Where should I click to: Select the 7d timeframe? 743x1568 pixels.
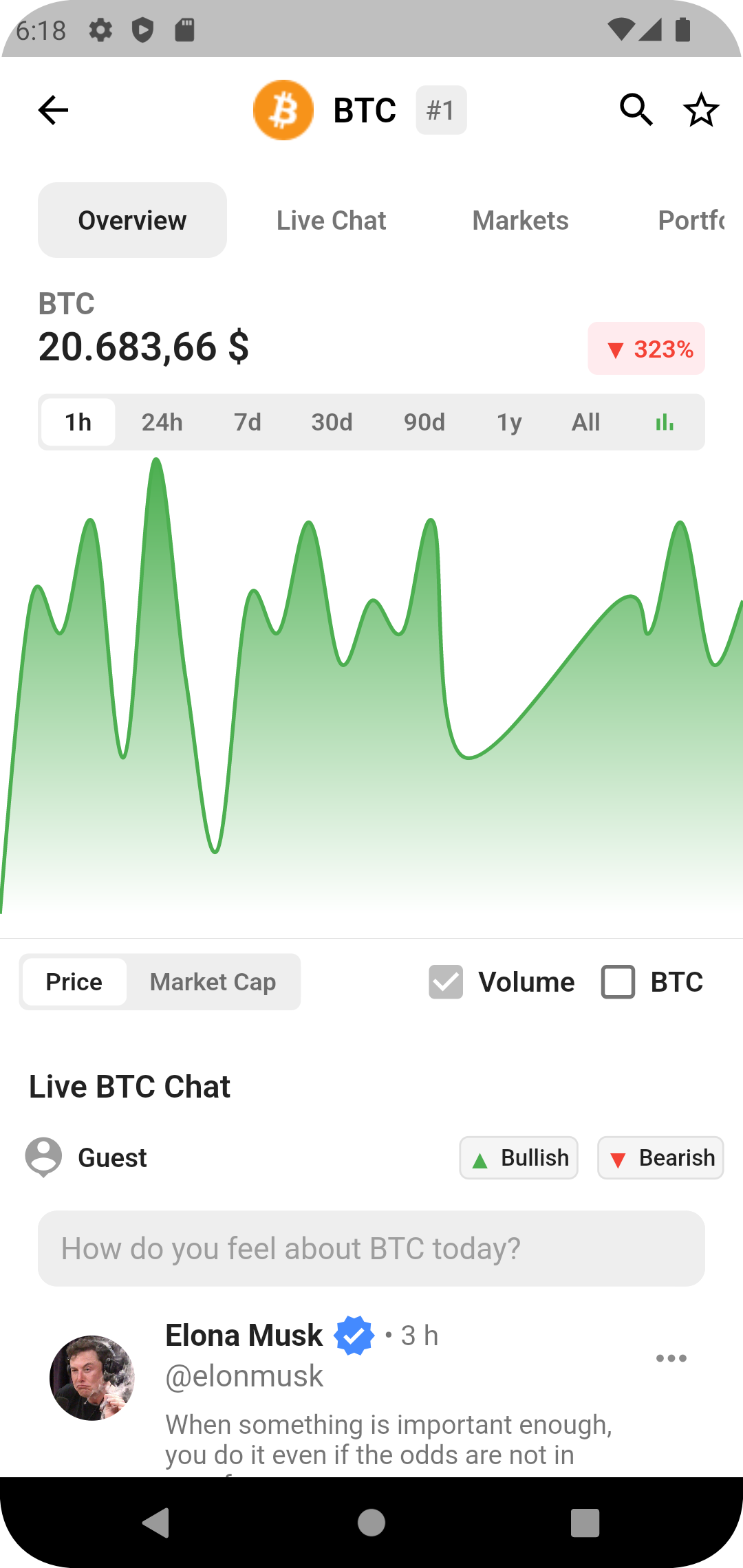[246, 422]
